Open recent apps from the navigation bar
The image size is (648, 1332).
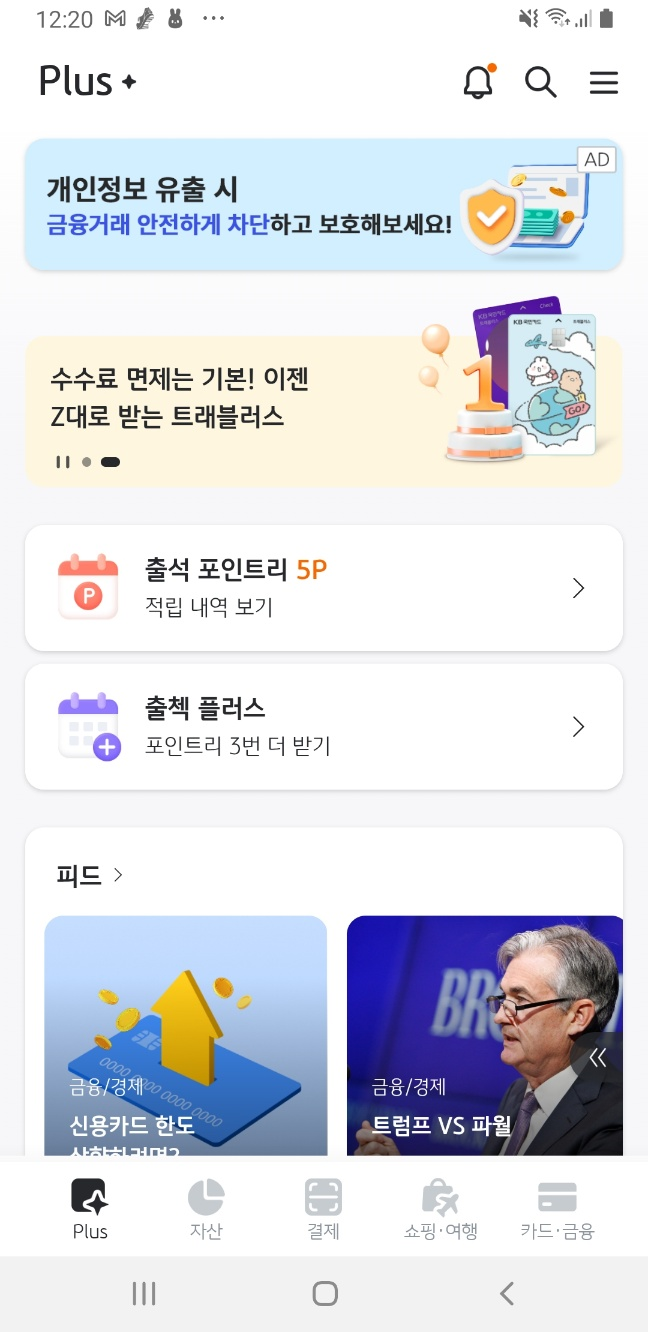pos(144,1294)
